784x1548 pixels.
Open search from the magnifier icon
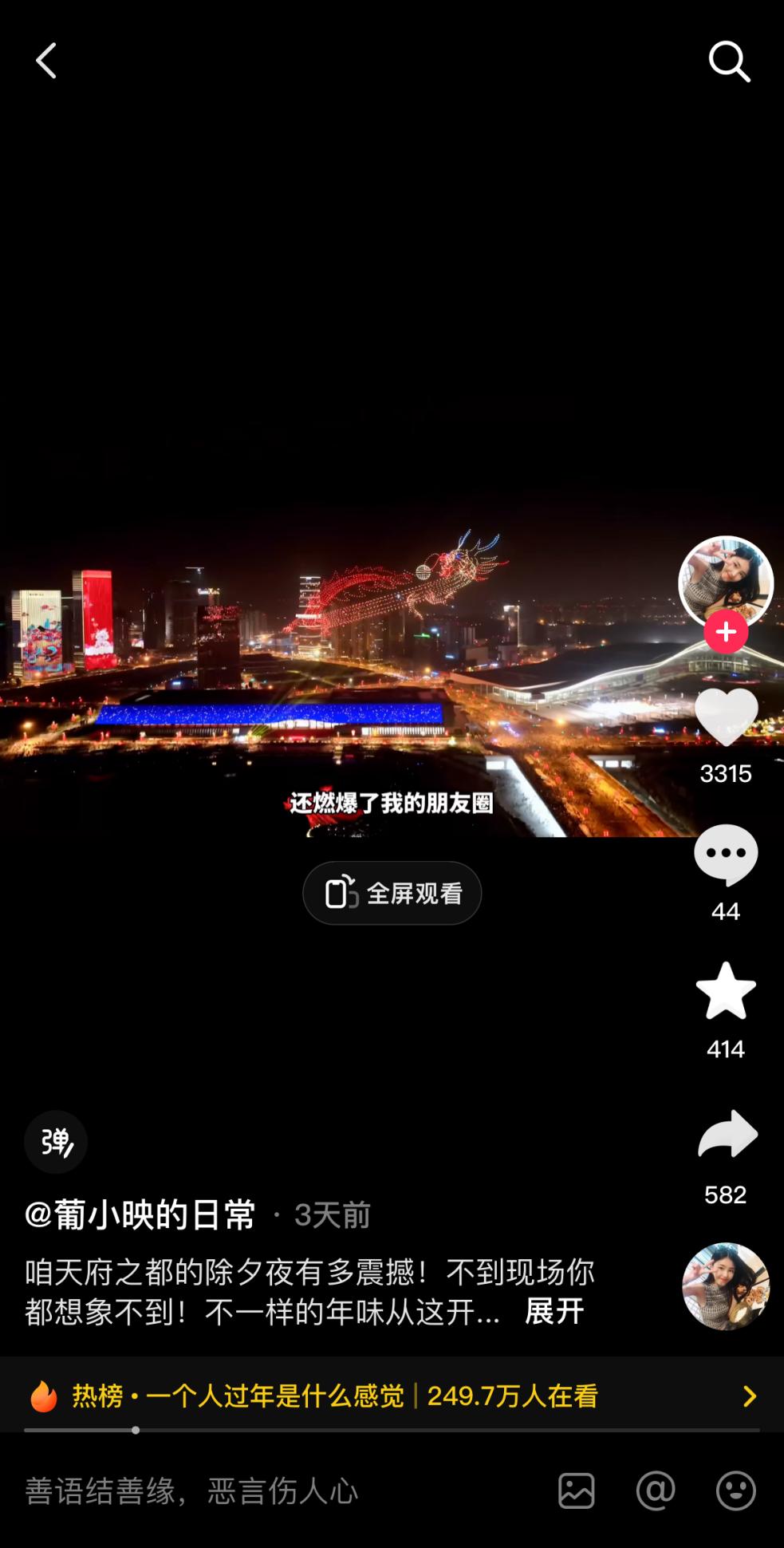coord(729,61)
